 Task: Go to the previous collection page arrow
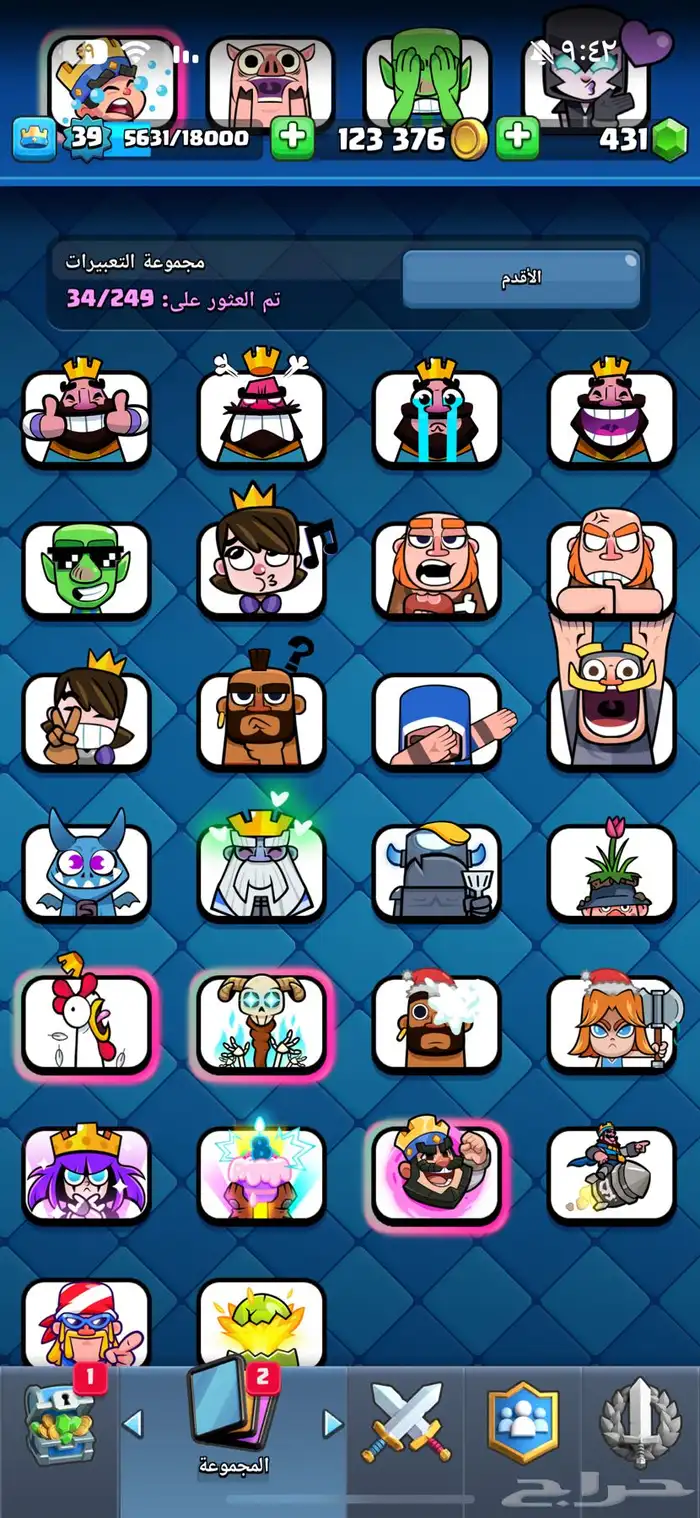[133, 1423]
